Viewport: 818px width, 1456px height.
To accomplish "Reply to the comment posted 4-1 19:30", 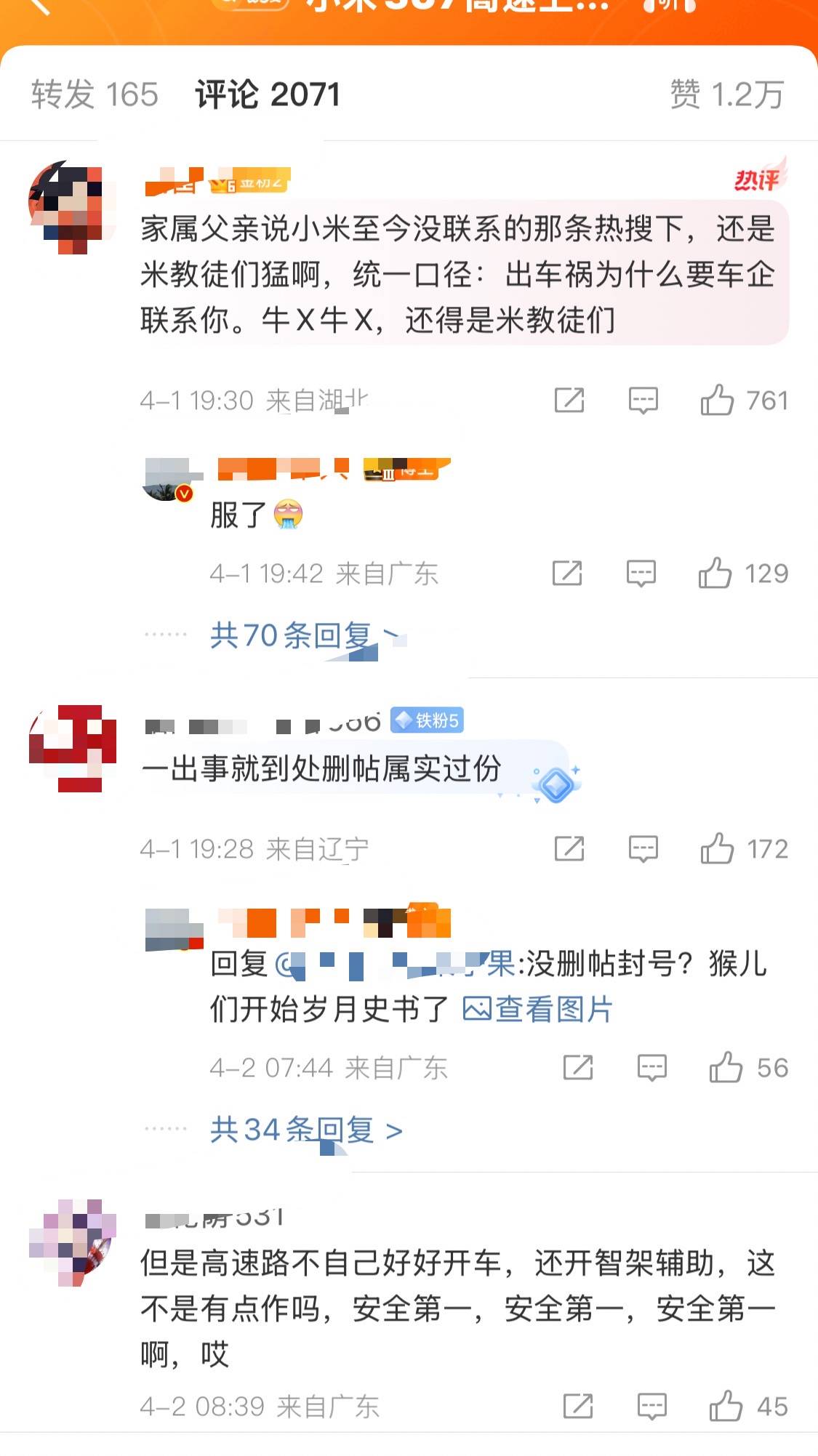I will [643, 401].
